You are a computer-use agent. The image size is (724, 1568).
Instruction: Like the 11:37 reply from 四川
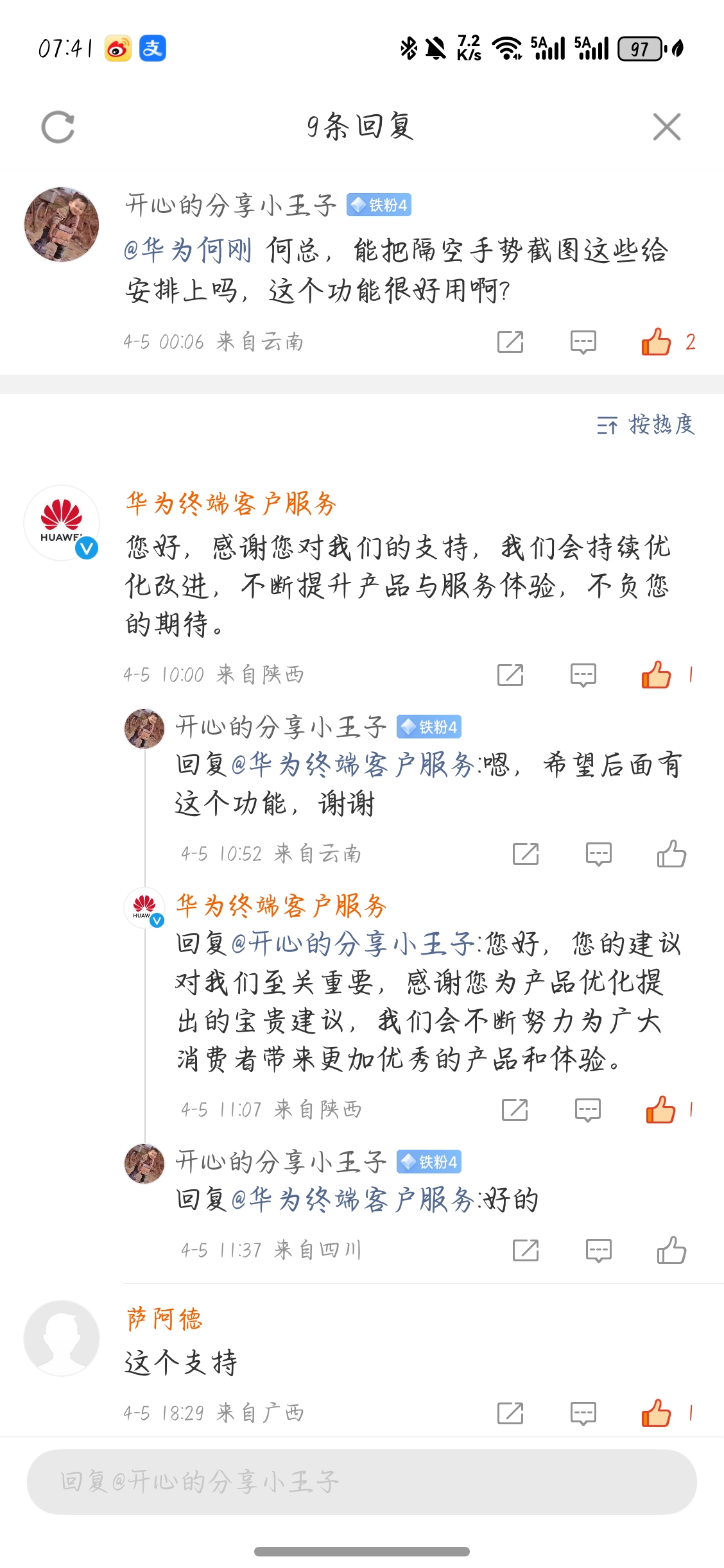click(x=671, y=1250)
